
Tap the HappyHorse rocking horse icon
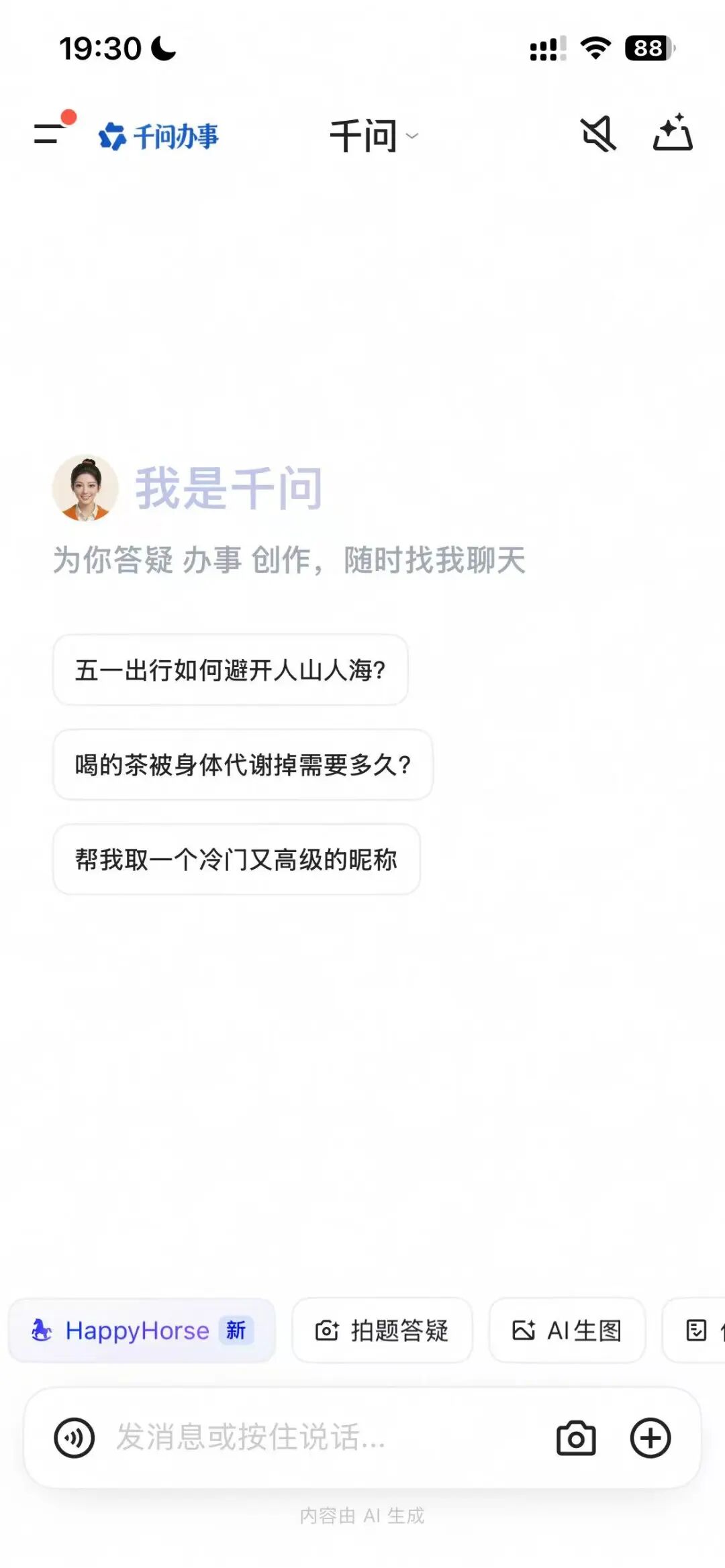point(42,1330)
